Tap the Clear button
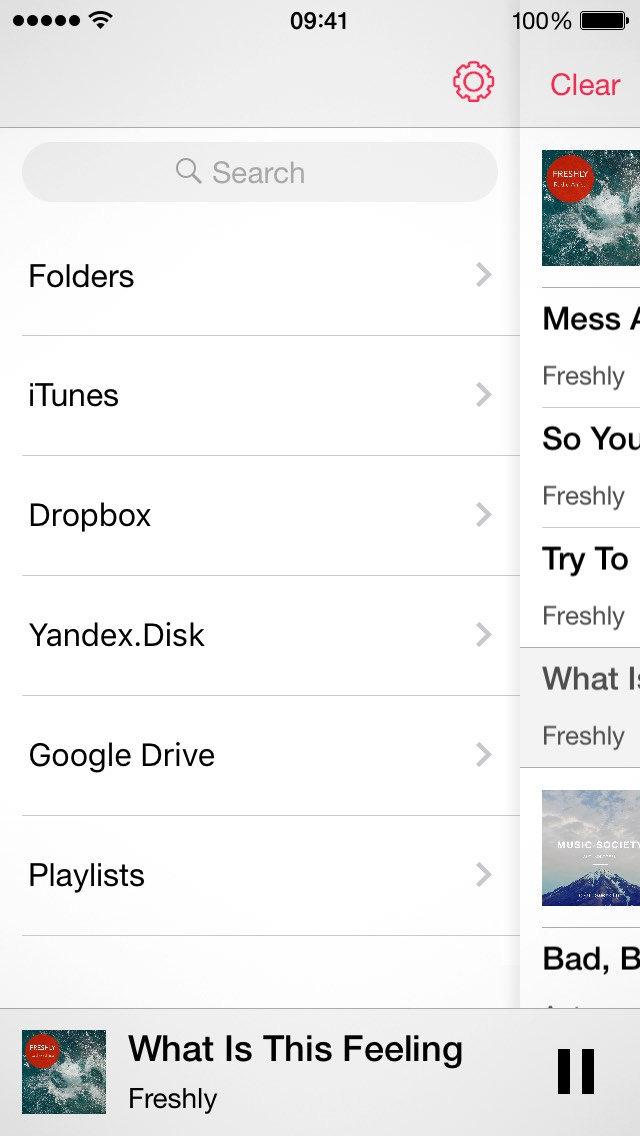 (x=585, y=85)
